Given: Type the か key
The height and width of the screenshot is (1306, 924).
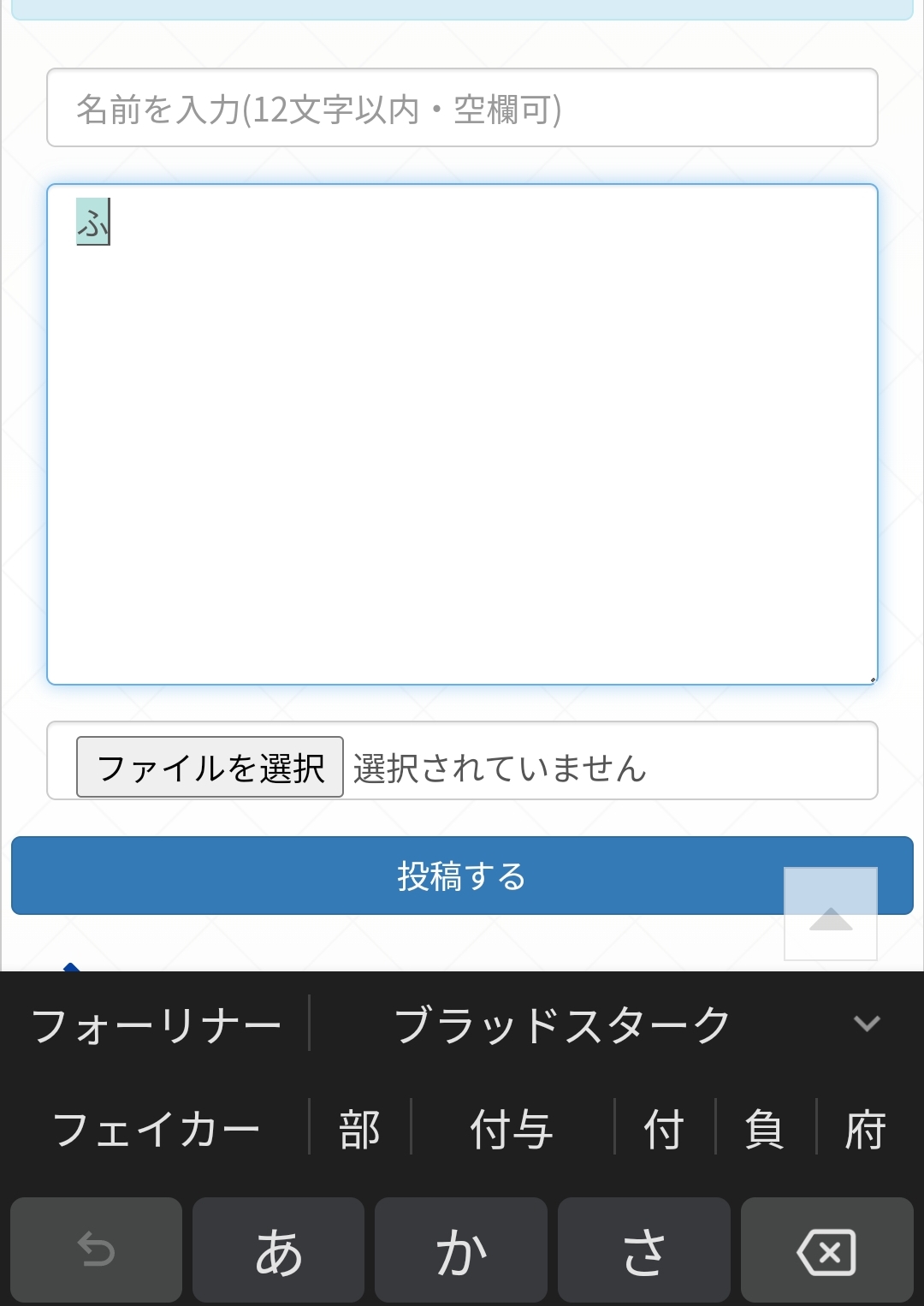Looking at the screenshot, I should coord(461,1250).
